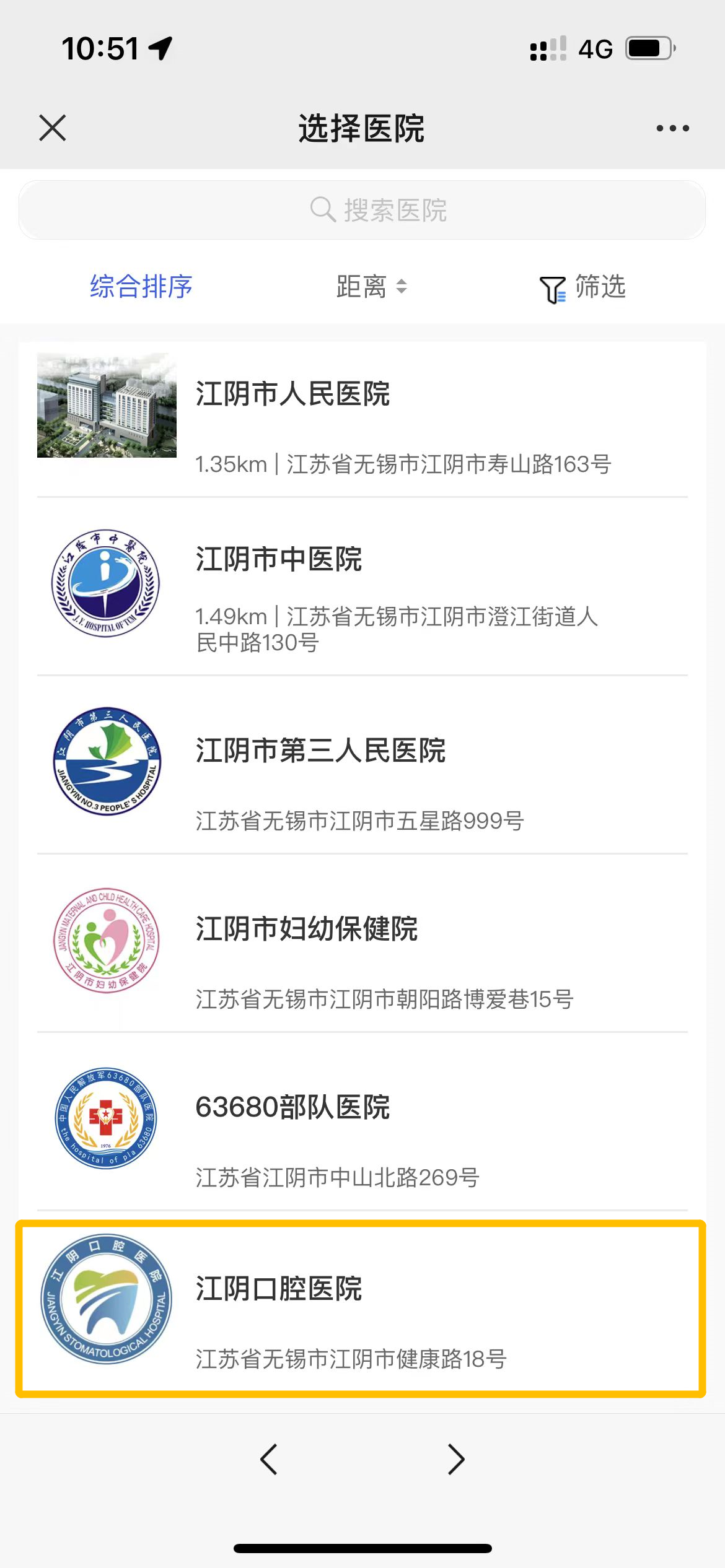Open the three-dot more options menu
Viewport: 725px width, 1568px height.
pyautogui.click(x=672, y=128)
